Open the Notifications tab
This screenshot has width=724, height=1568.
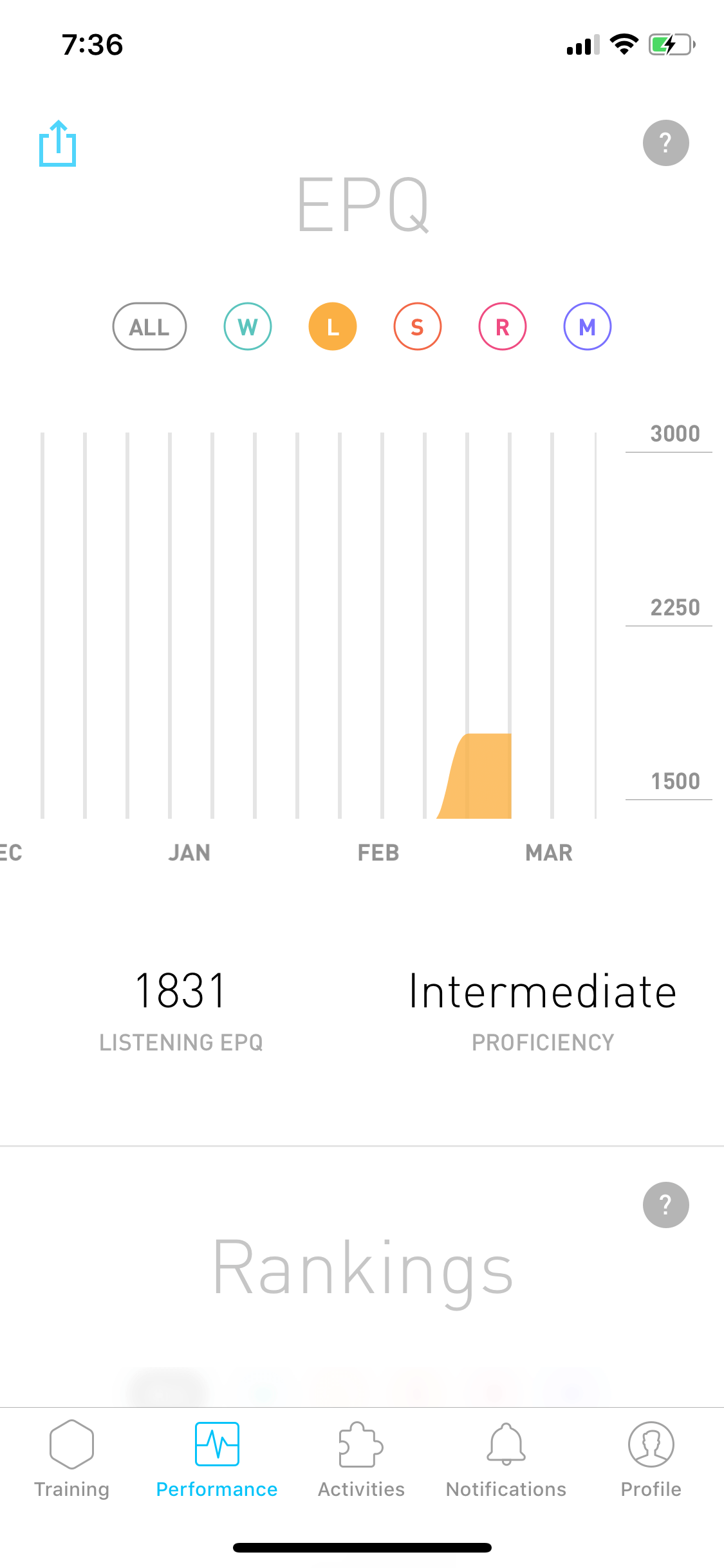coord(506,1459)
